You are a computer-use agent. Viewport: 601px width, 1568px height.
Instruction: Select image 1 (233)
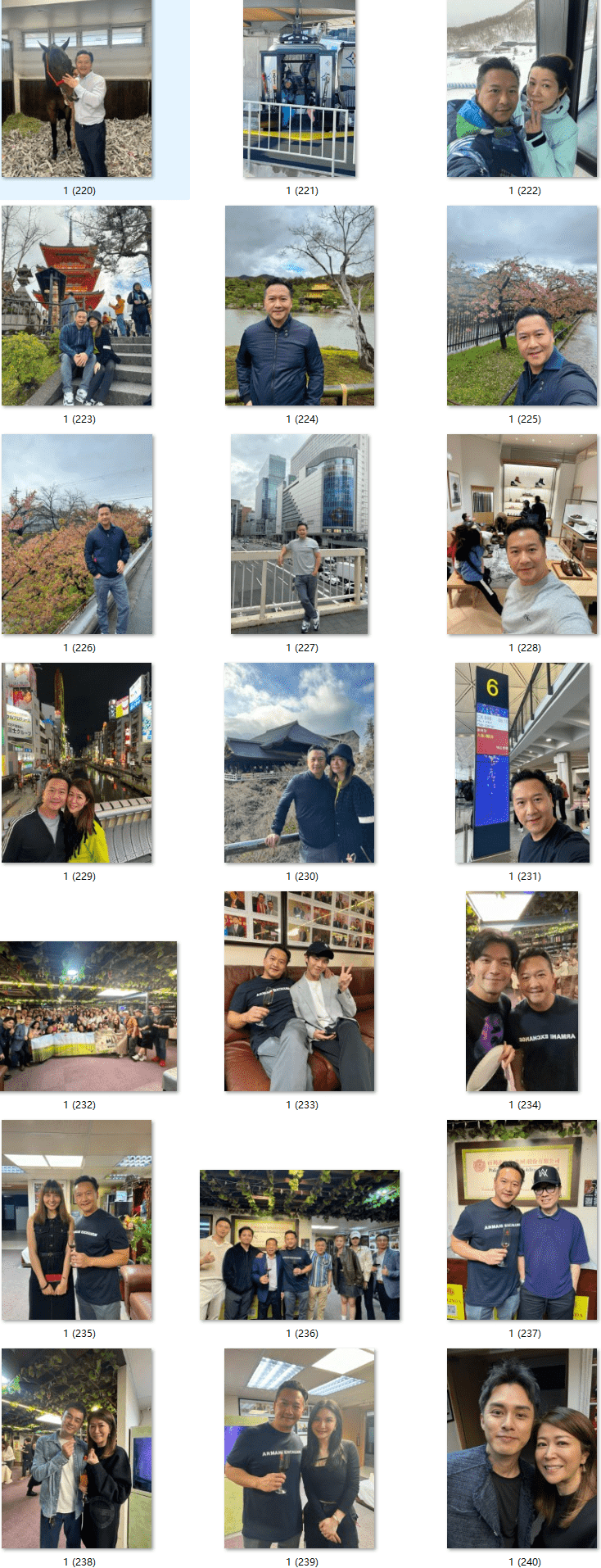tap(300, 991)
